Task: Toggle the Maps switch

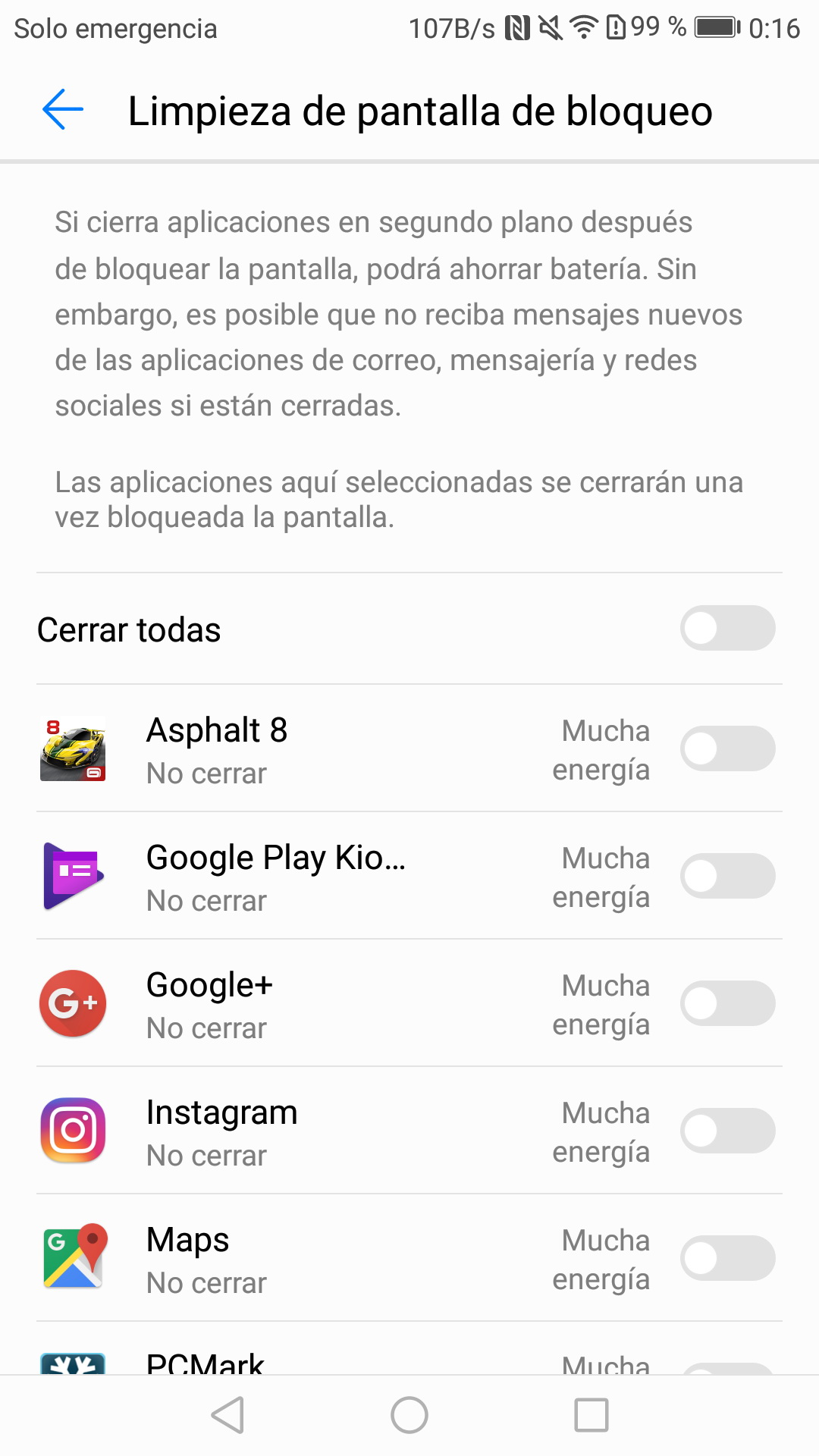Action: (x=727, y=1258)
